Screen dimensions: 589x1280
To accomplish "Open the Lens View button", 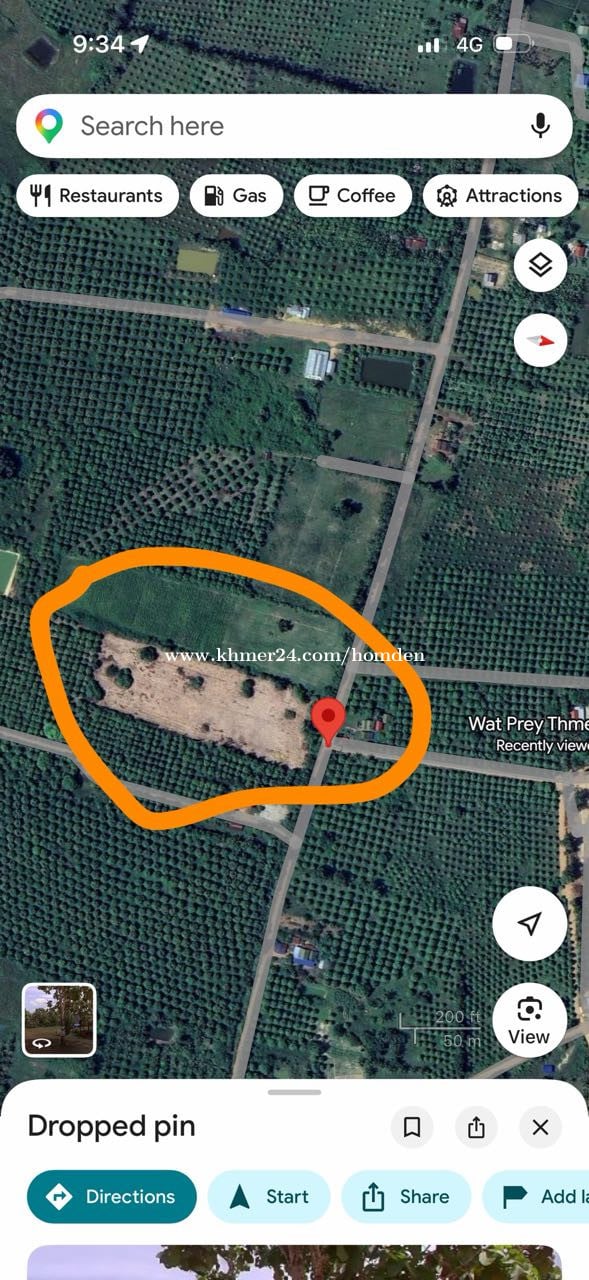I will (529, 1019).
